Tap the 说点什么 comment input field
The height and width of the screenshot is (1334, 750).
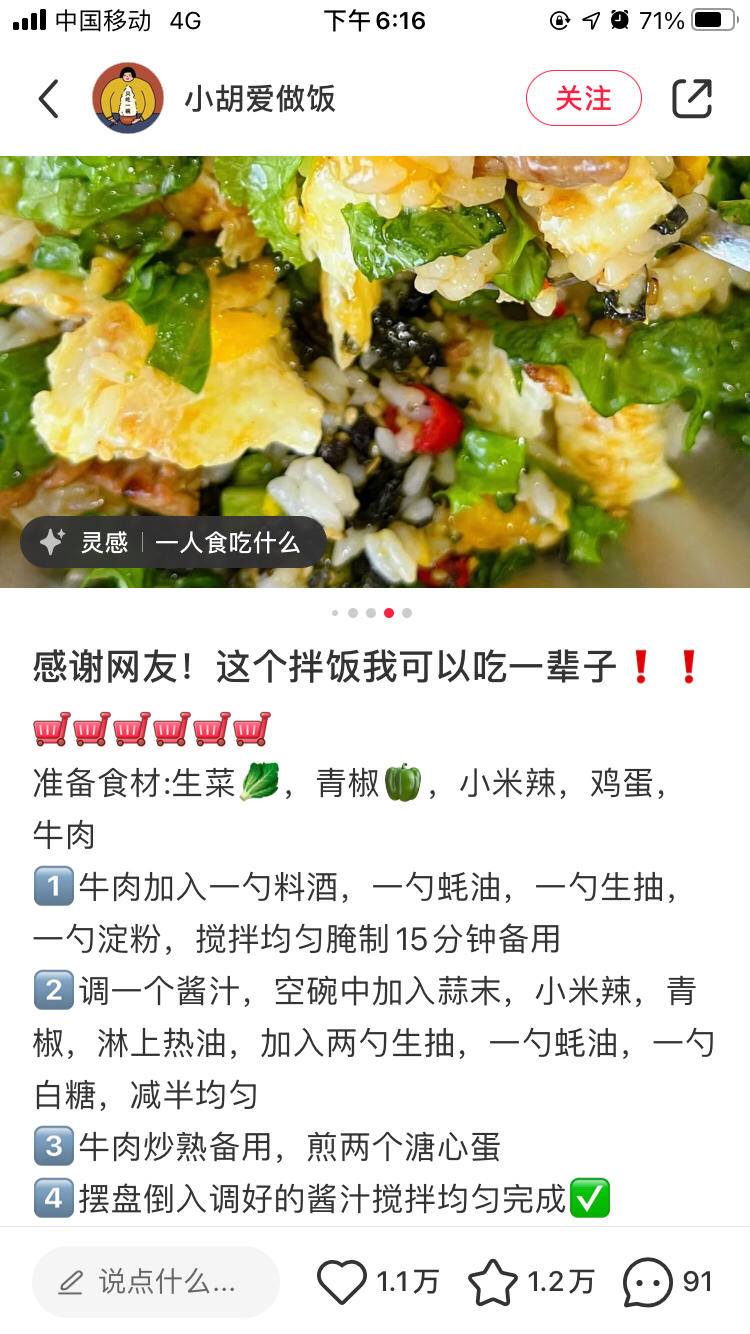[156, 1281]
